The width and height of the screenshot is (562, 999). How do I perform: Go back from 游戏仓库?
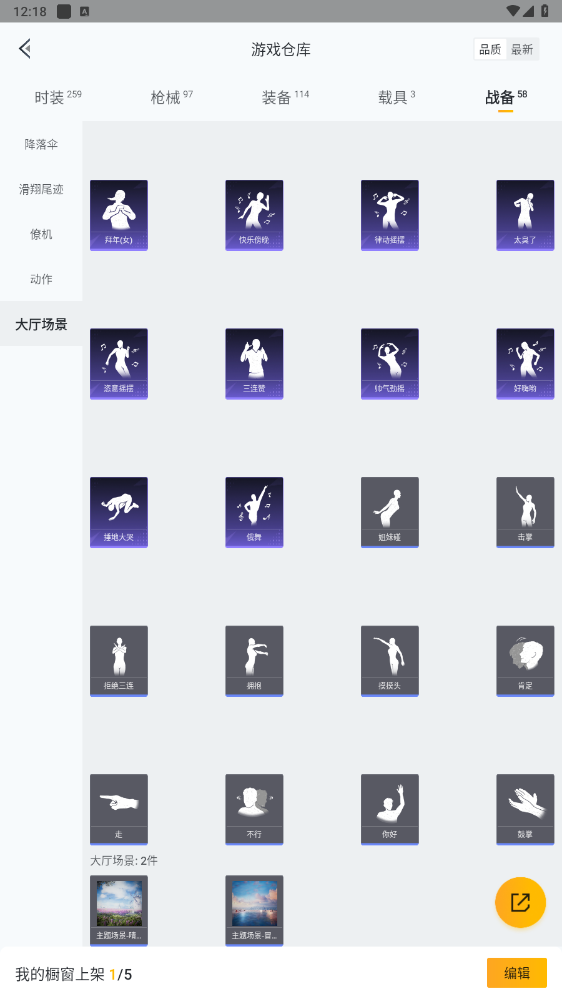coord(25,49)
